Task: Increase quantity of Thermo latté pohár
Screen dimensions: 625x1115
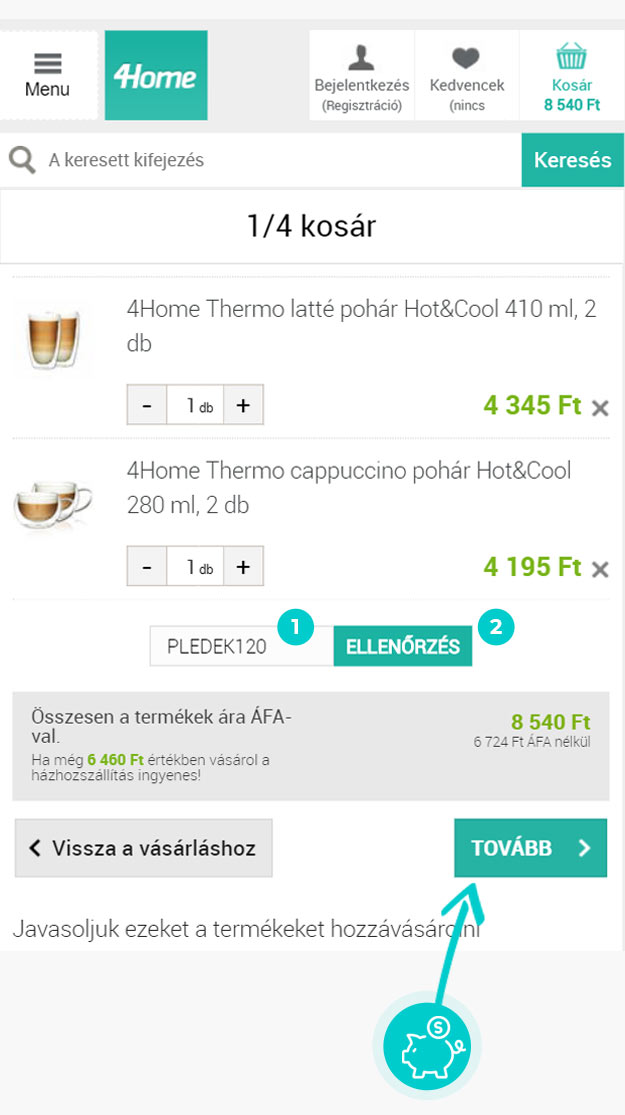Action: [243, 406]
